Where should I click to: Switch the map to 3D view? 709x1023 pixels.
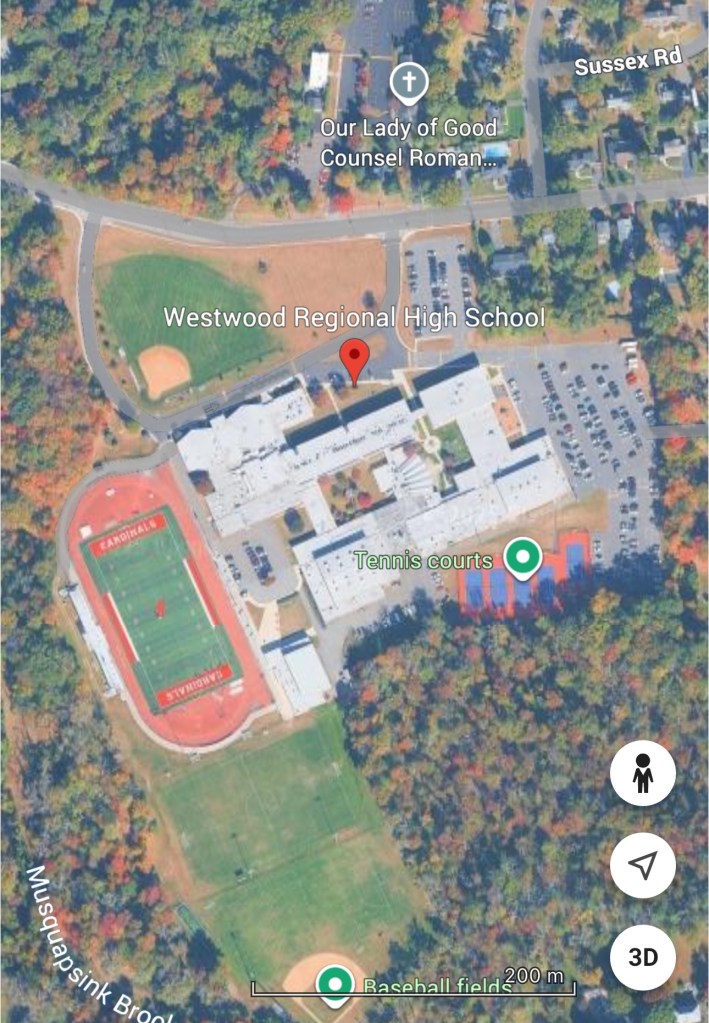point(643,957)
